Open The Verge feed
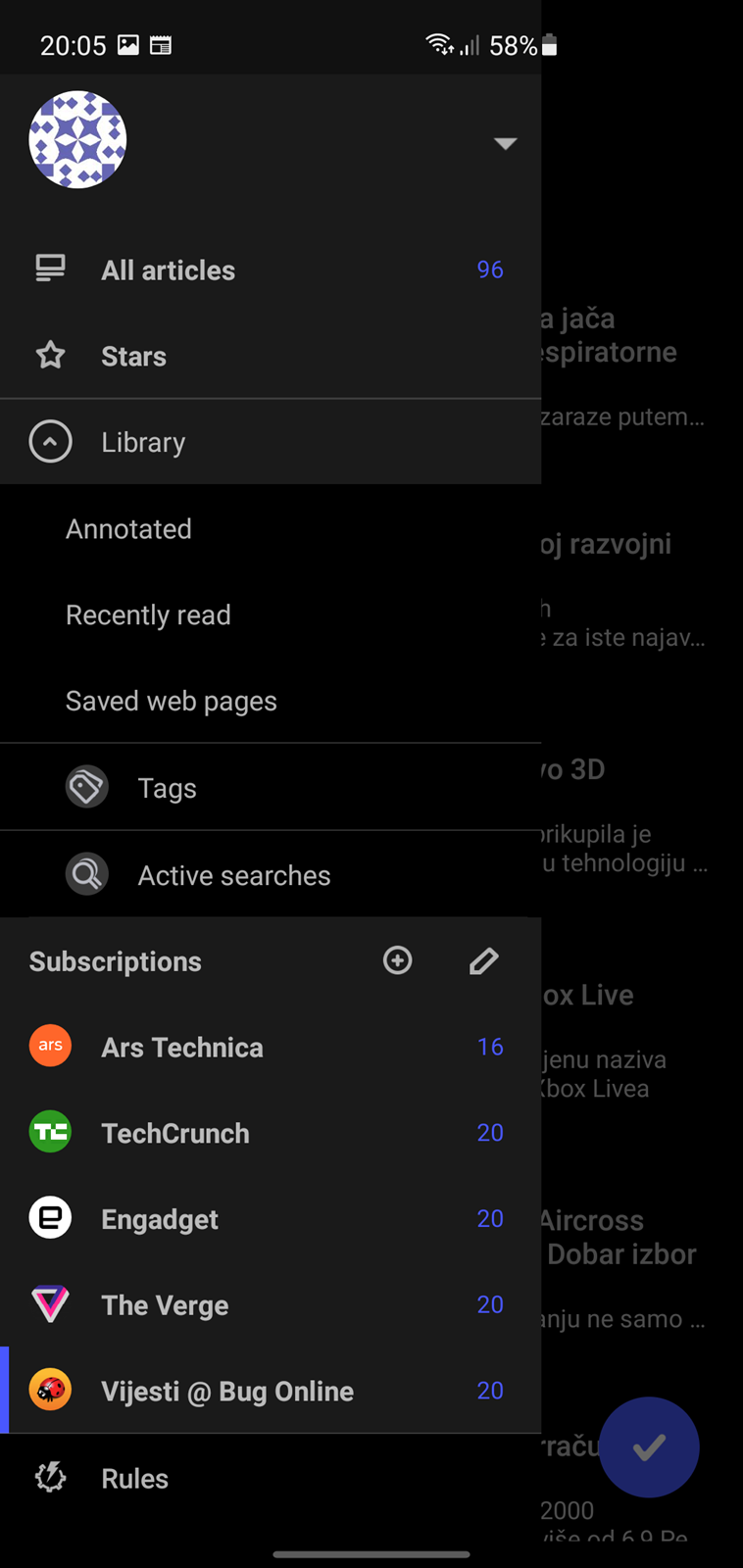743x1568 pixels. pos(271,1305)
